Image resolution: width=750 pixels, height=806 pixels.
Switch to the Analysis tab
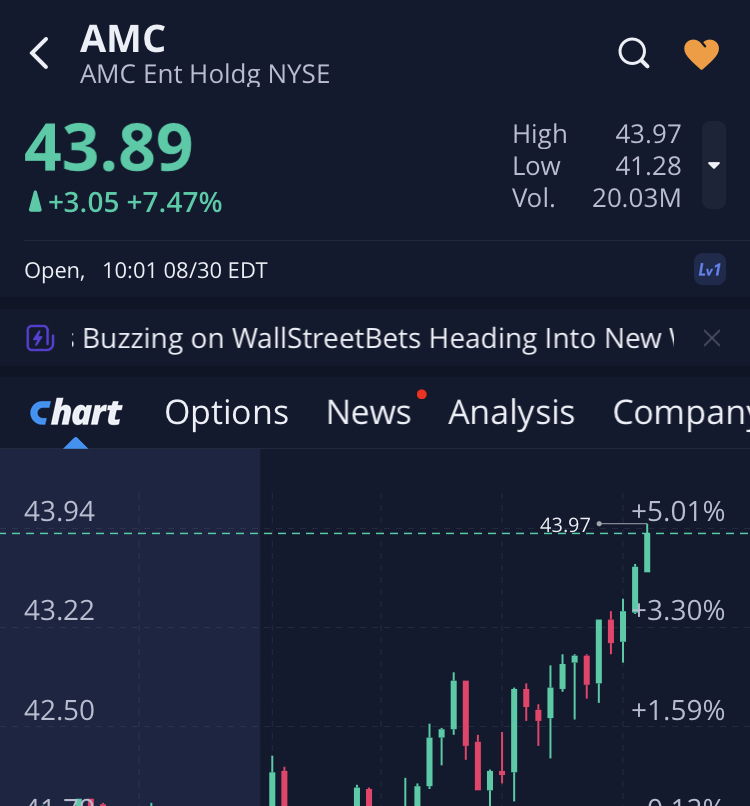511,412
